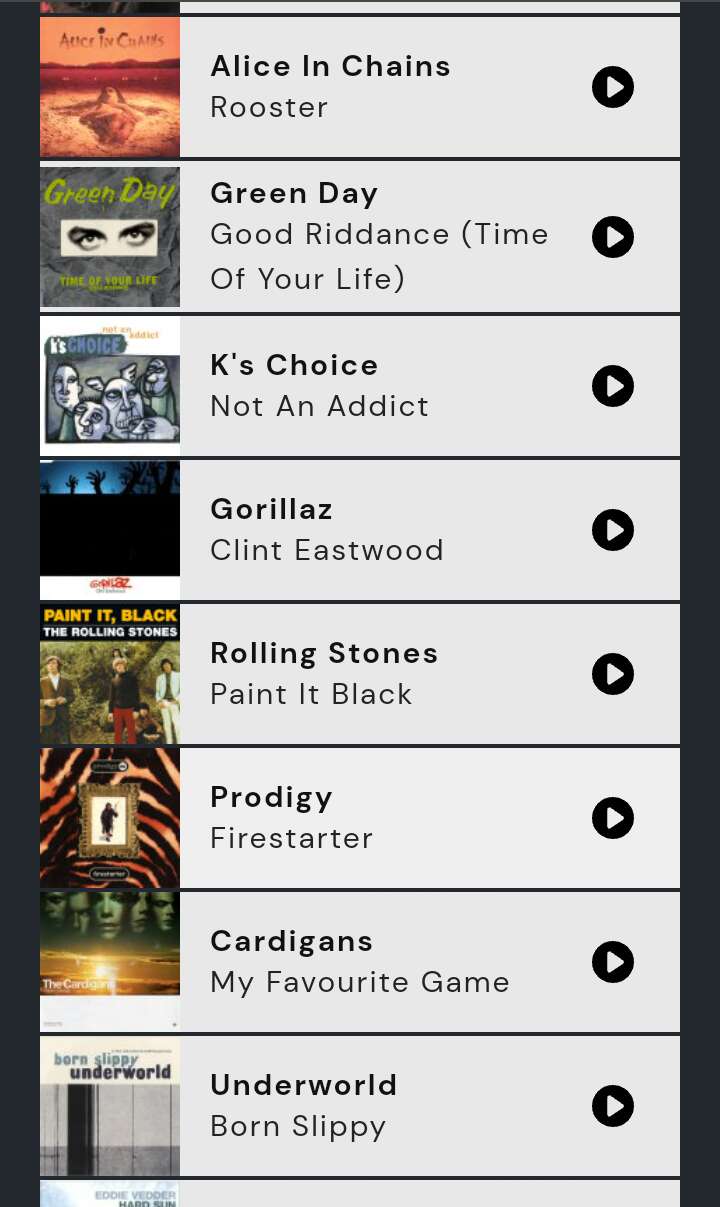The width and height of the screenshot is (720, 1207).
Task: Play Paint It Black by Rolling Stones
Action: point(613,674)
